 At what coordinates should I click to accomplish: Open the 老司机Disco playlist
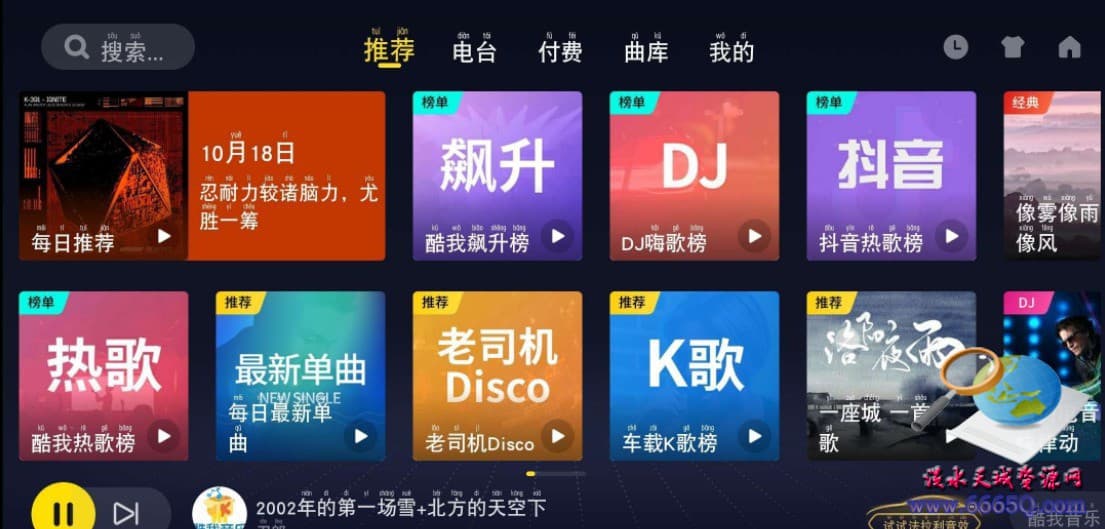(x=497, y=376)
